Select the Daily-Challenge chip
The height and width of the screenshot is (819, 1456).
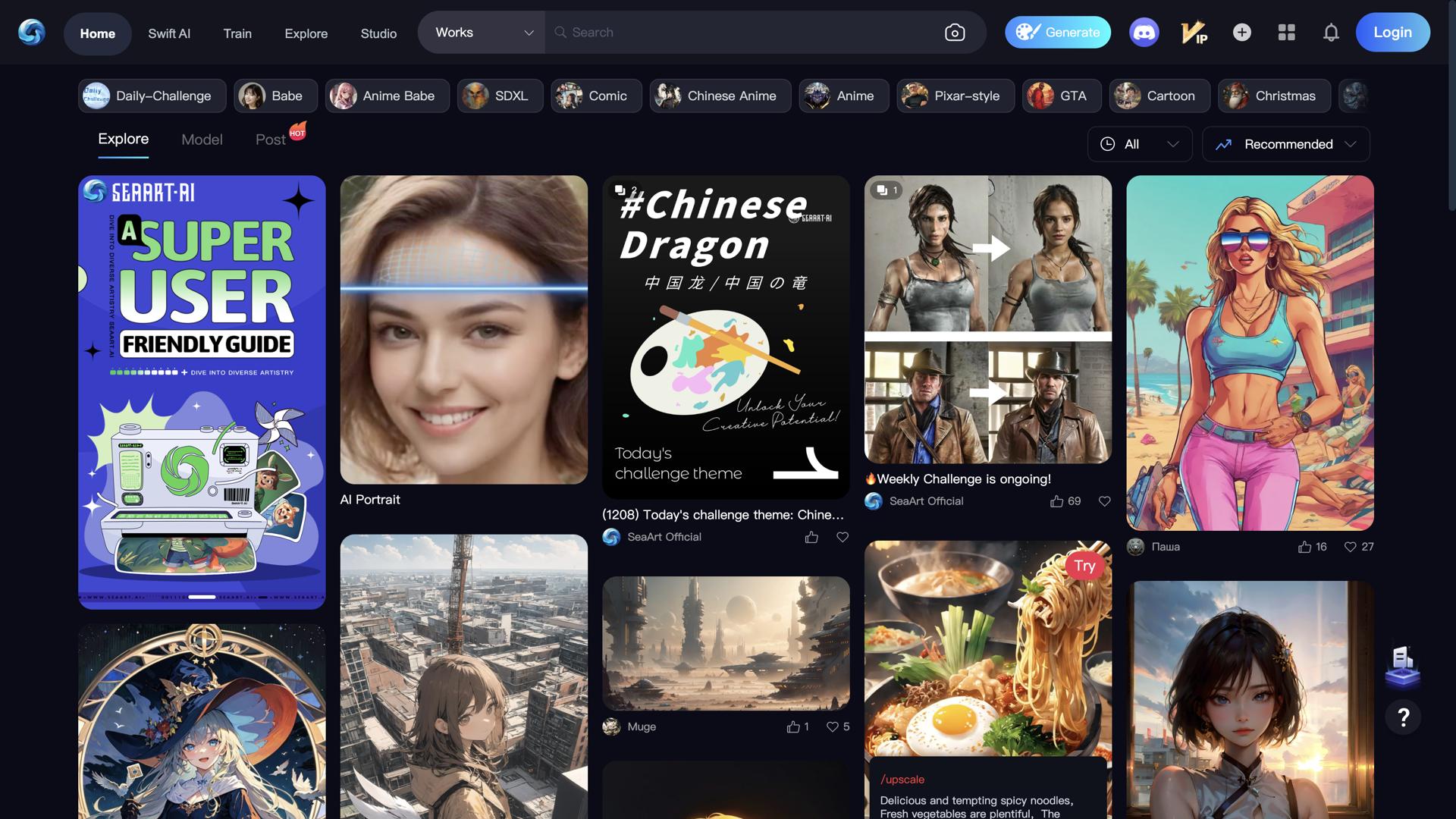click(x=152, y=96)
